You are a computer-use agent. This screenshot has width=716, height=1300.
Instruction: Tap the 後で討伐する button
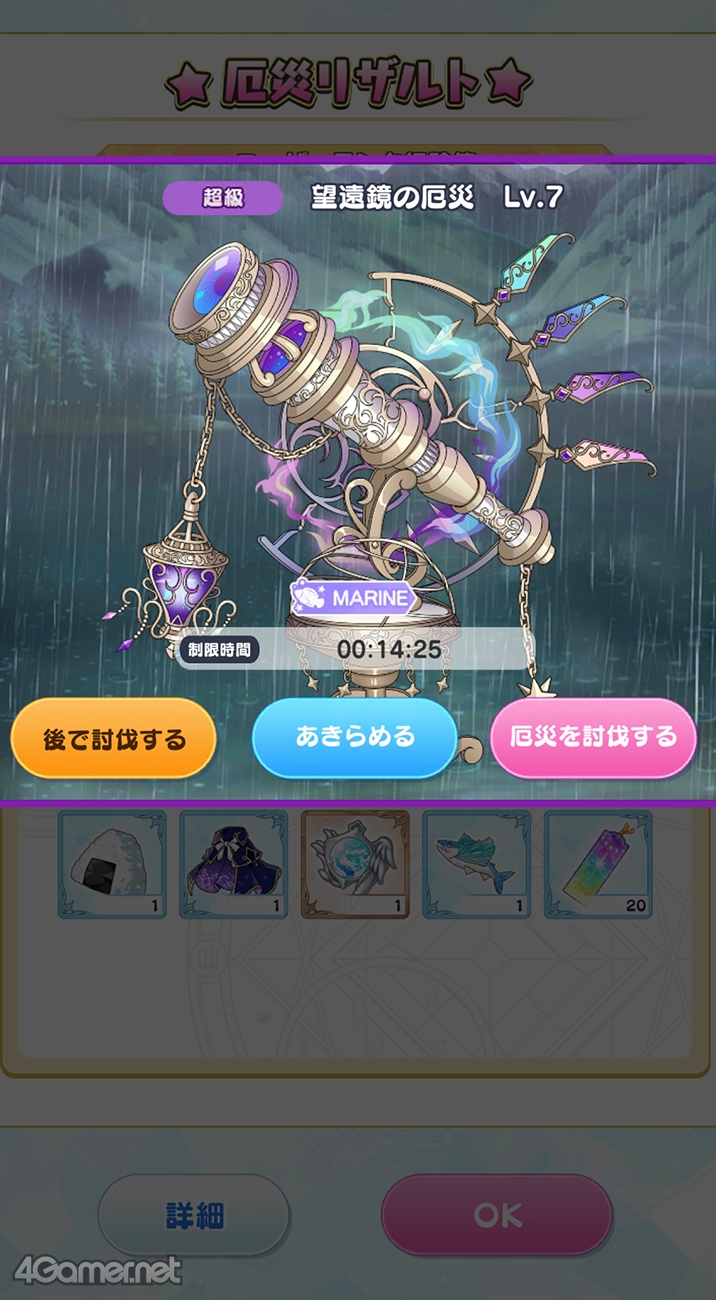pos(114,739)
